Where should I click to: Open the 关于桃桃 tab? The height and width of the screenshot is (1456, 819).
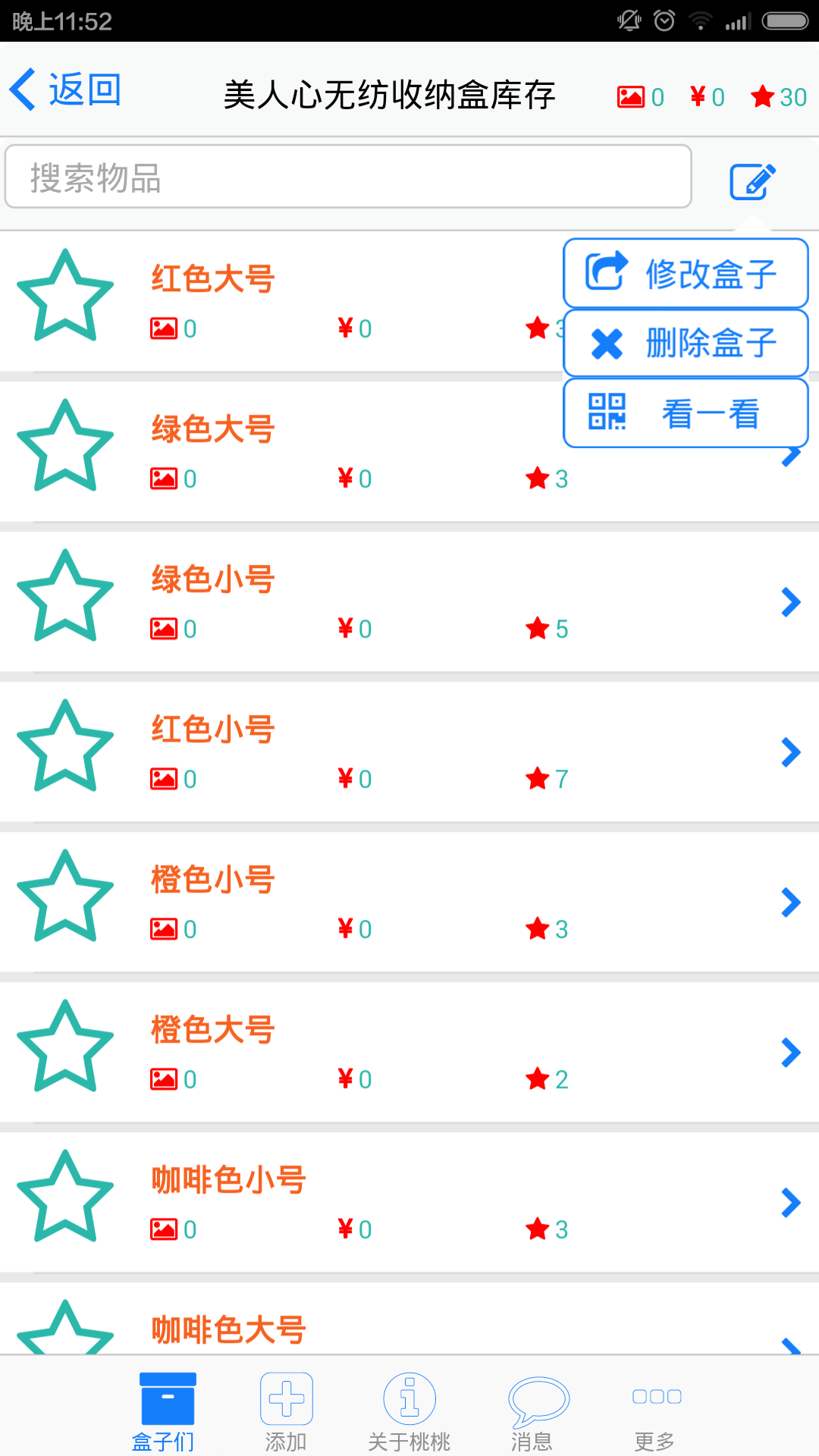click(409, 1410)
